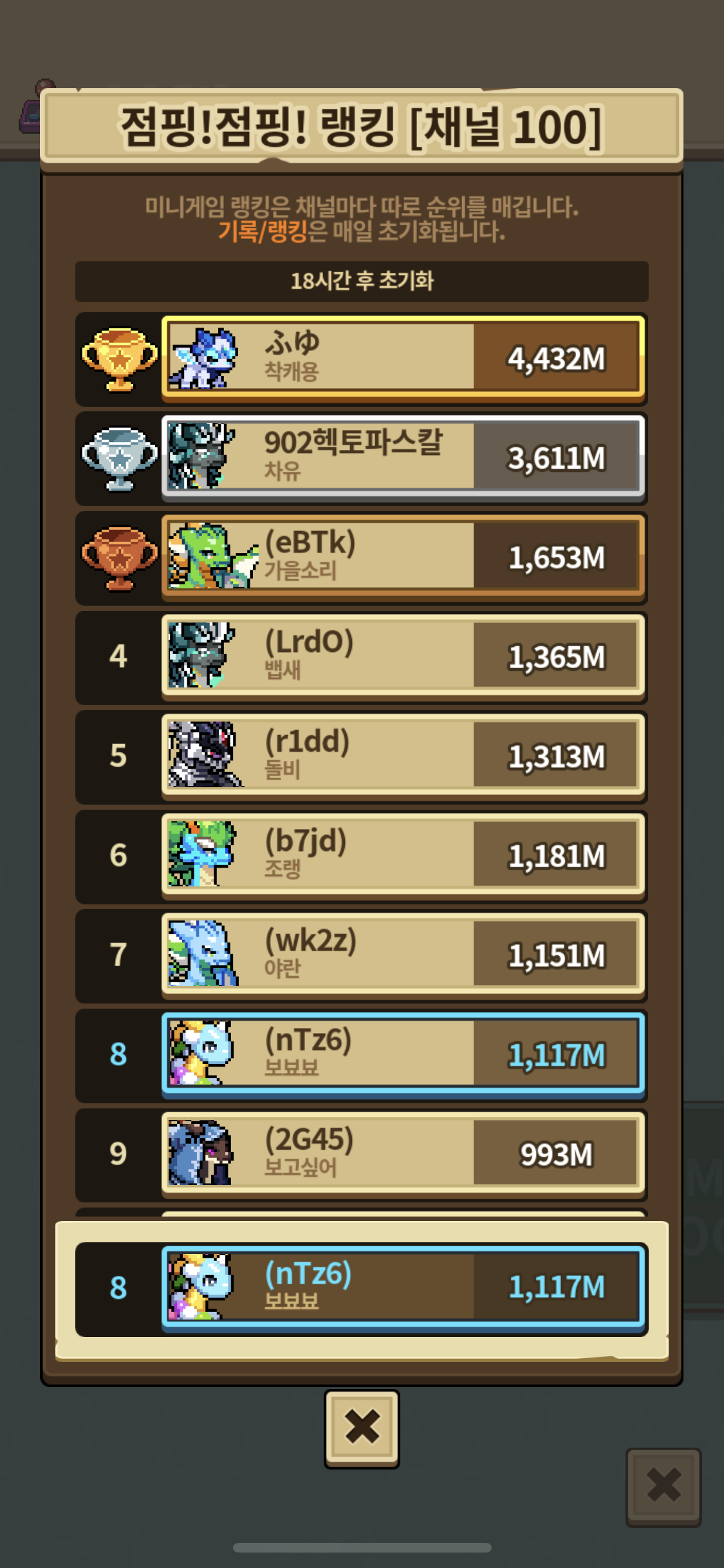Close the ranking popup

pos(362,1428)
